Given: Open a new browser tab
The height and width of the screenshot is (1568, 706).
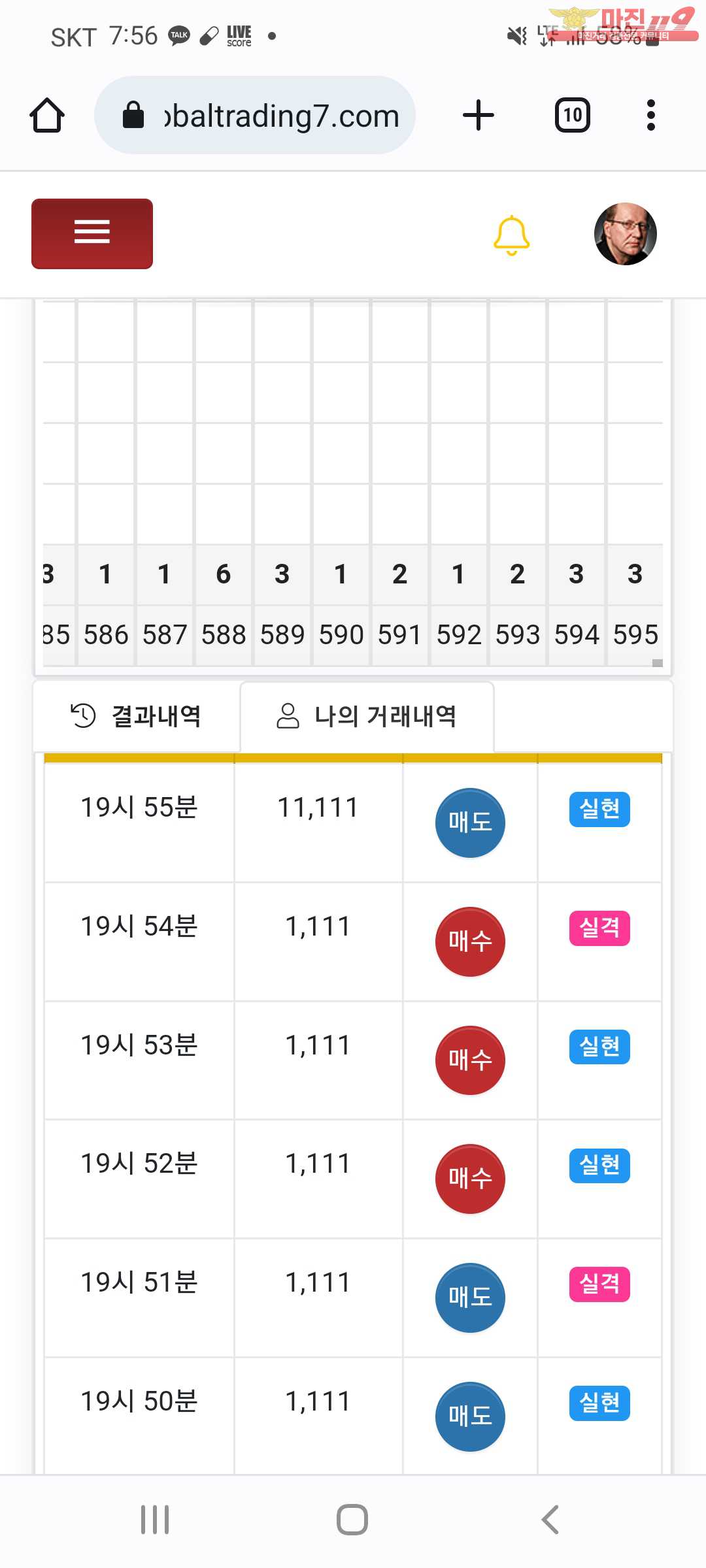Looking at the screenshot, I should tap(479, 116).
